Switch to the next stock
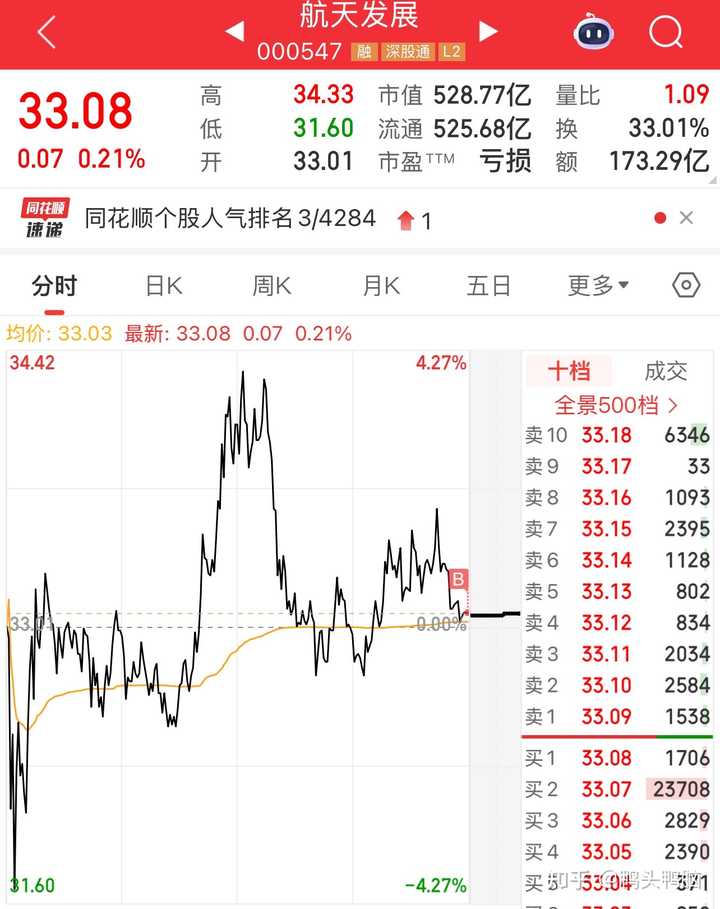Image resolution: width=720 pixels, height=909 pixels. 488,32
